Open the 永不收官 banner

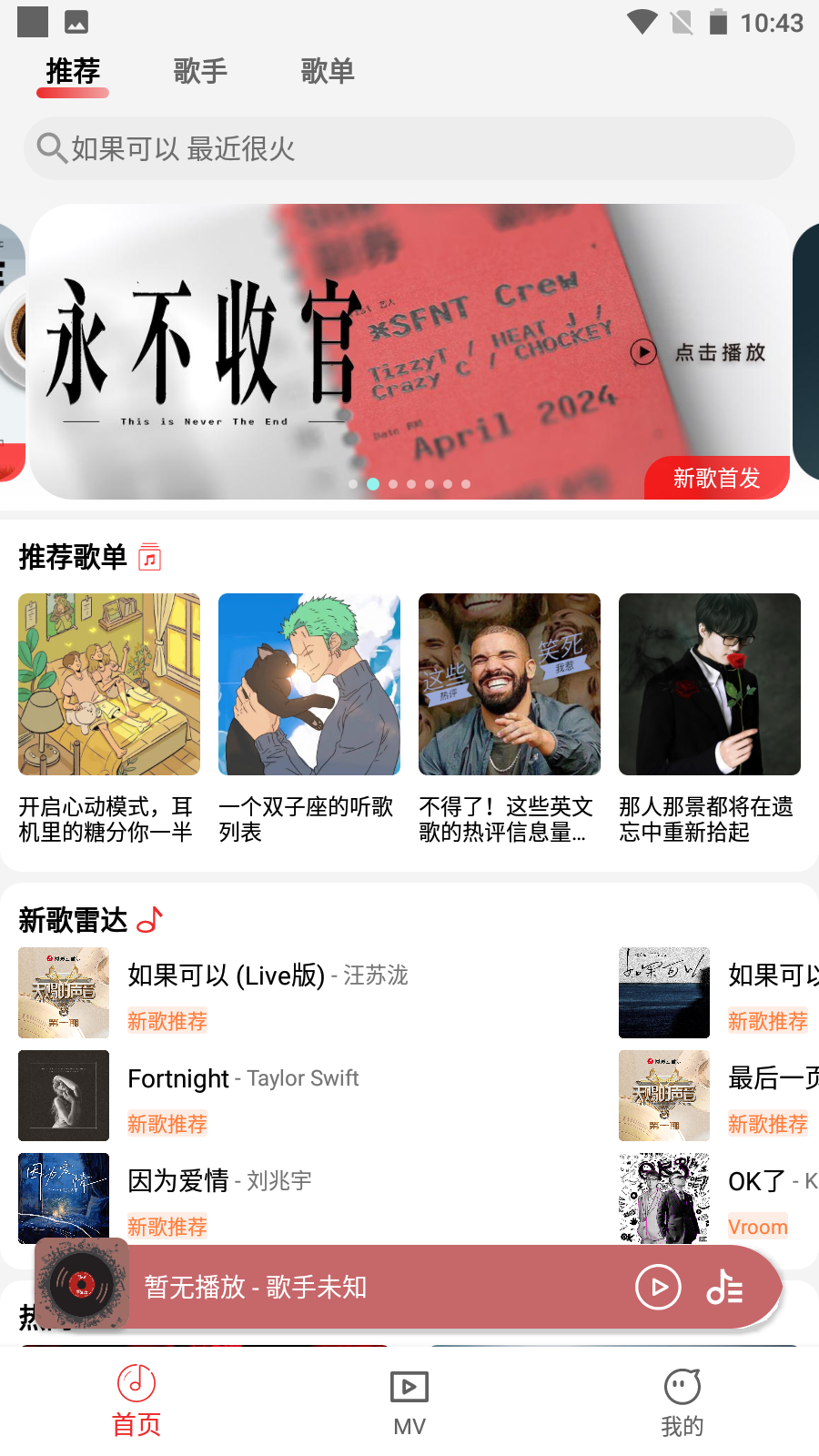click(409, 351)
